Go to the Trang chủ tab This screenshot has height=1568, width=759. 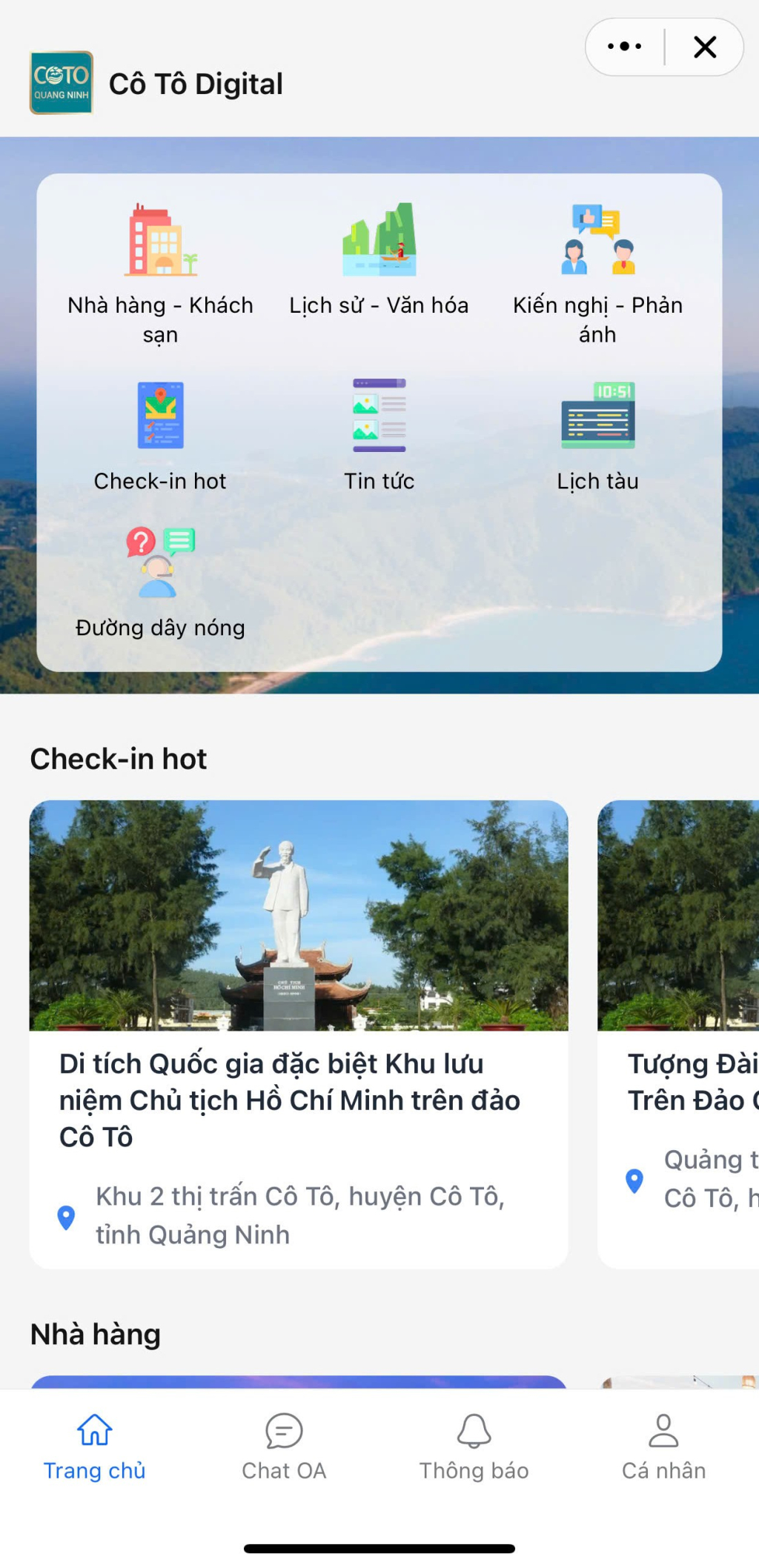pyautogui.click(x=95, y=1446)
